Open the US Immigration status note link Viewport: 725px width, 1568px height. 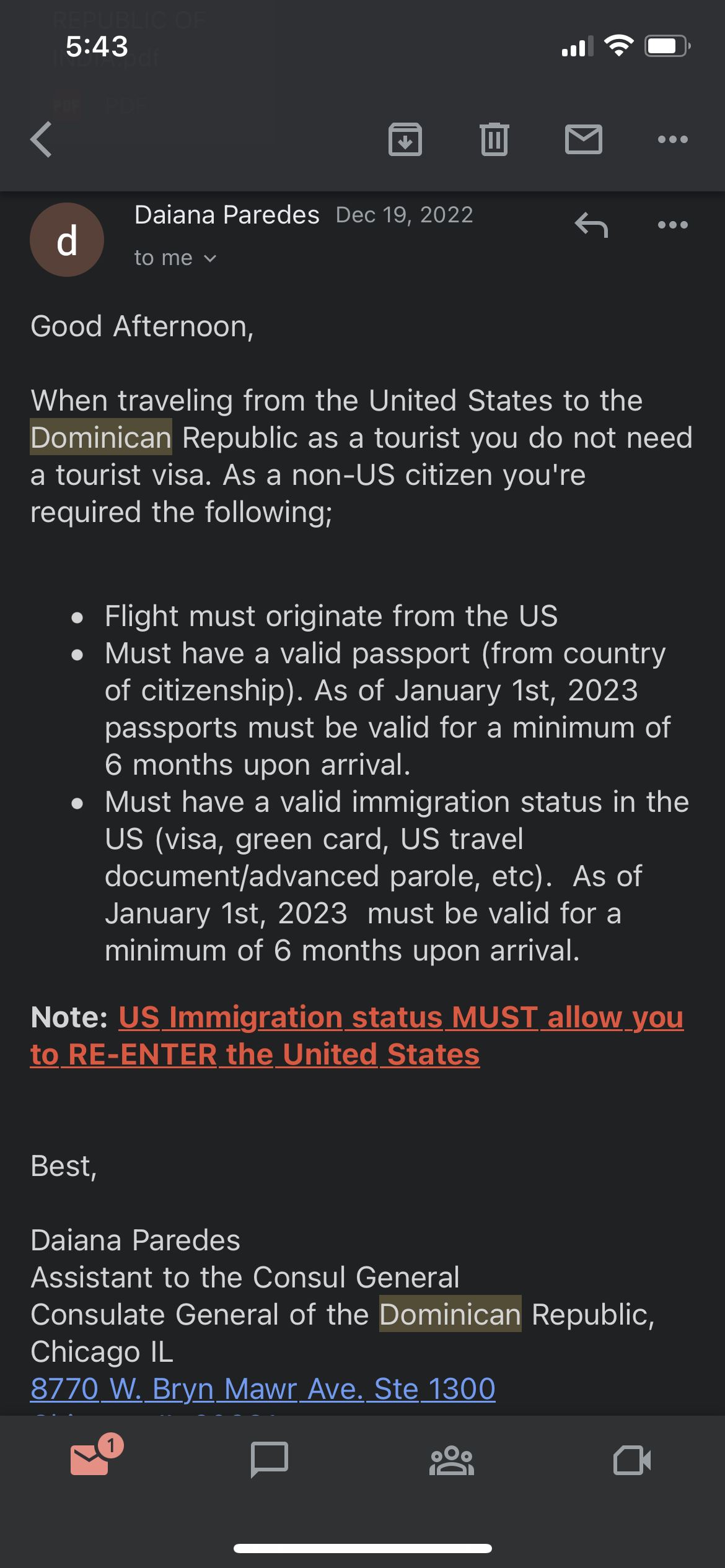click(x=357, y=1035)
